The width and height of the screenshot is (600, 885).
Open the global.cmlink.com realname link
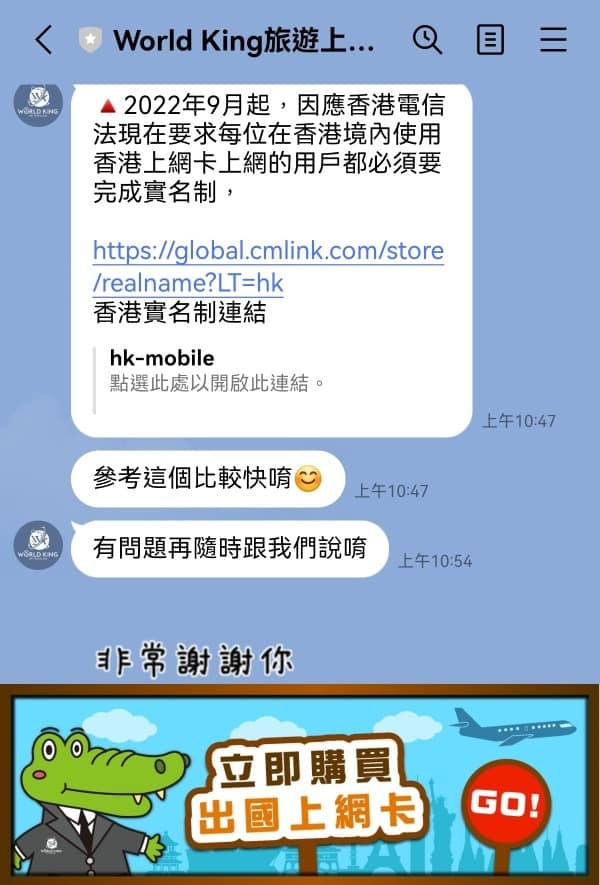click(267, 265)
